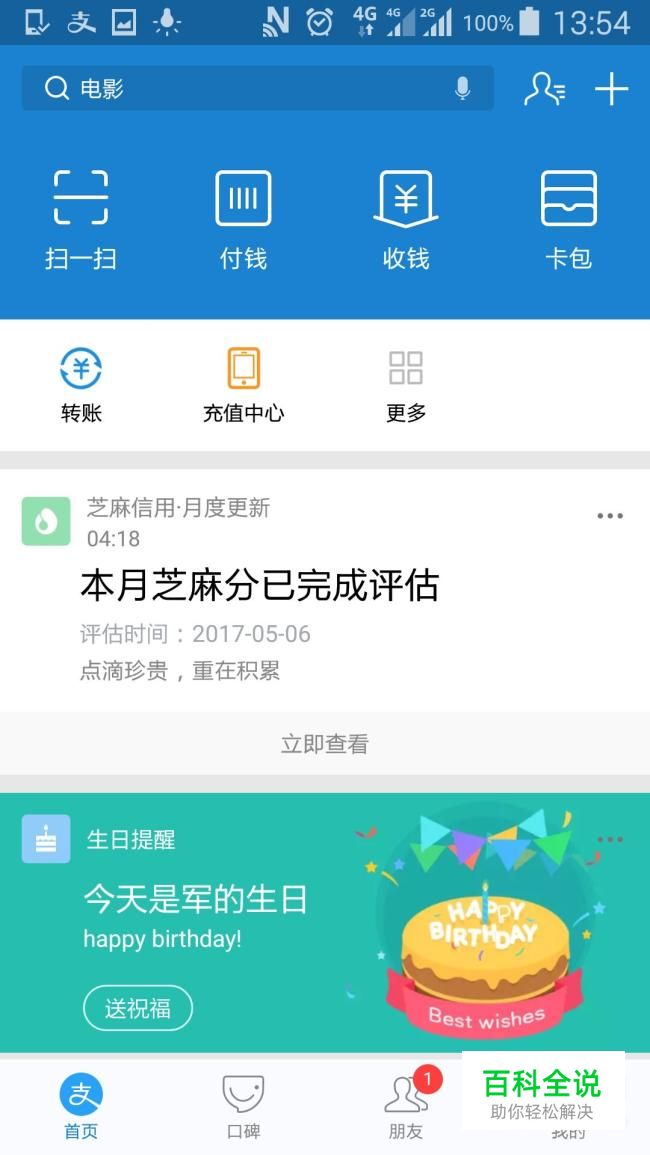The height and width of the screenshot is (1155, 650).
Task: Switch to the 口碑 tab
Action: tap(243, 1106)
